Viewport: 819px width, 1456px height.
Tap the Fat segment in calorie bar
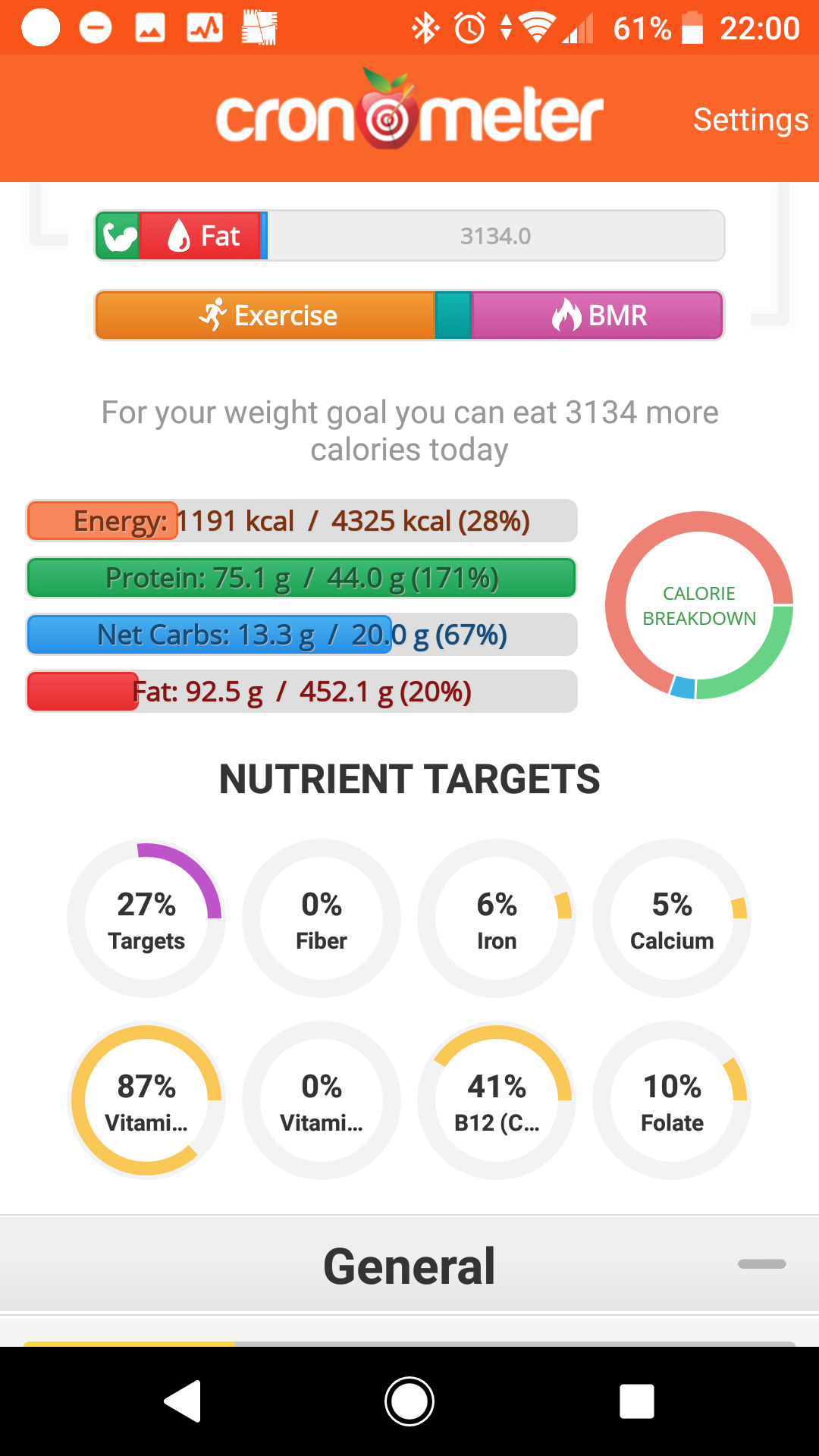click(x=200, y=236)
